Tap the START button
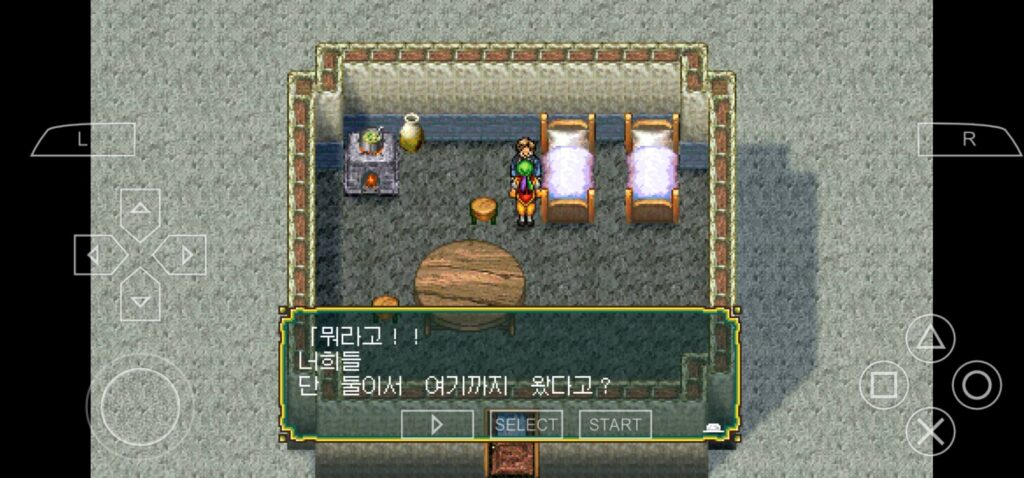The height and width of the screenshot is (478, 1024). (x=615, y=424)
